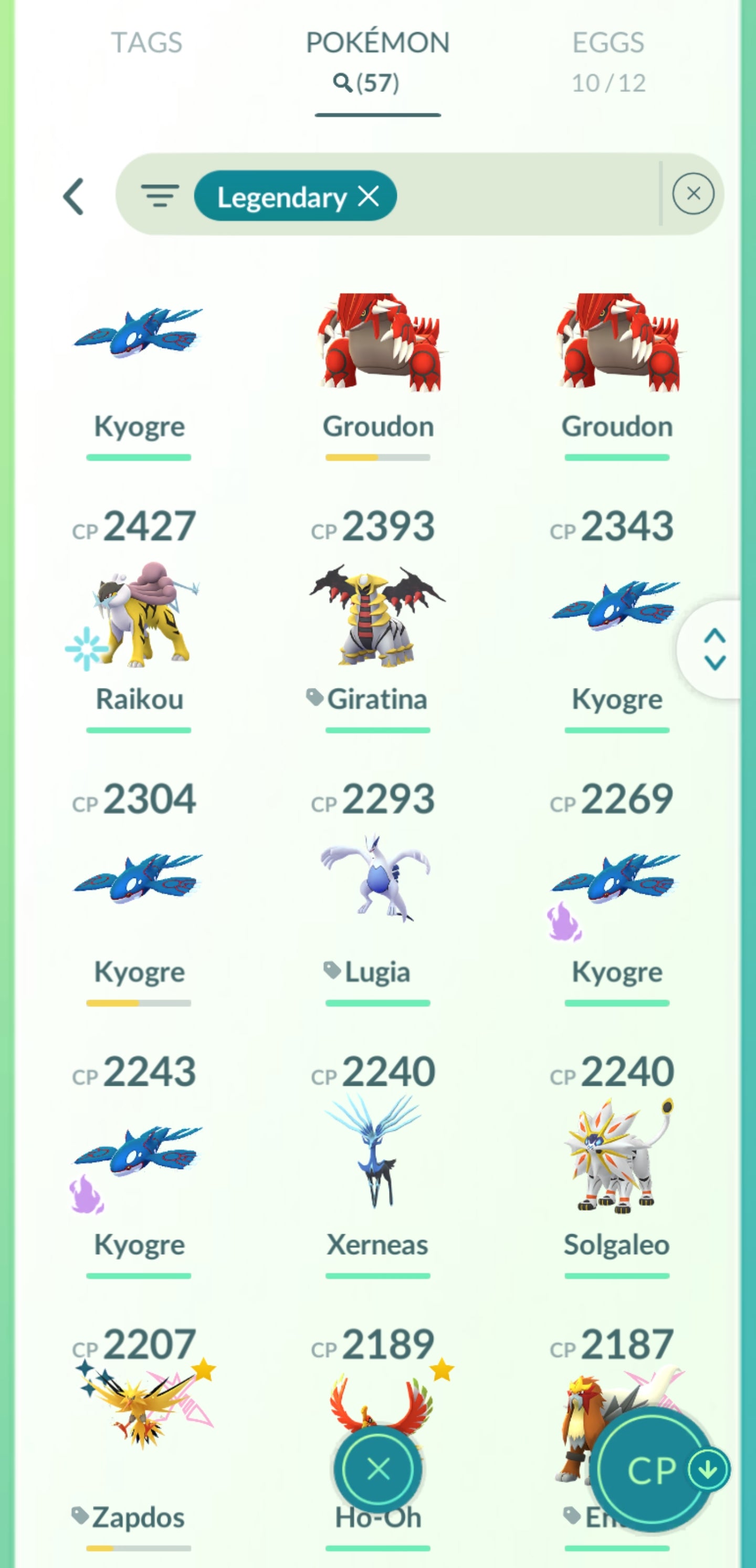
Task: Open the filter options icon
Action: tap(160, 196)
